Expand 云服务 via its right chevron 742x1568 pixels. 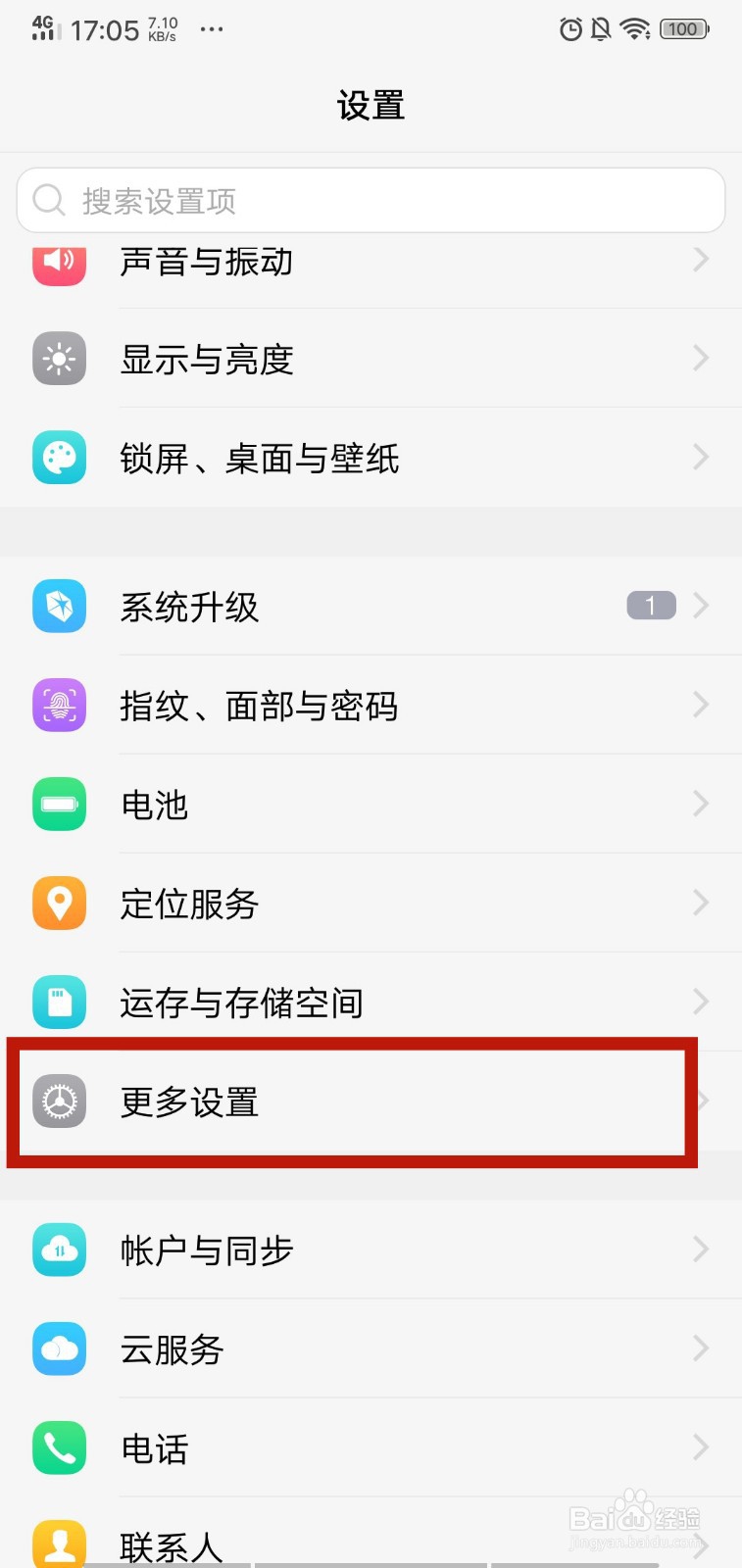[700, 1348]
